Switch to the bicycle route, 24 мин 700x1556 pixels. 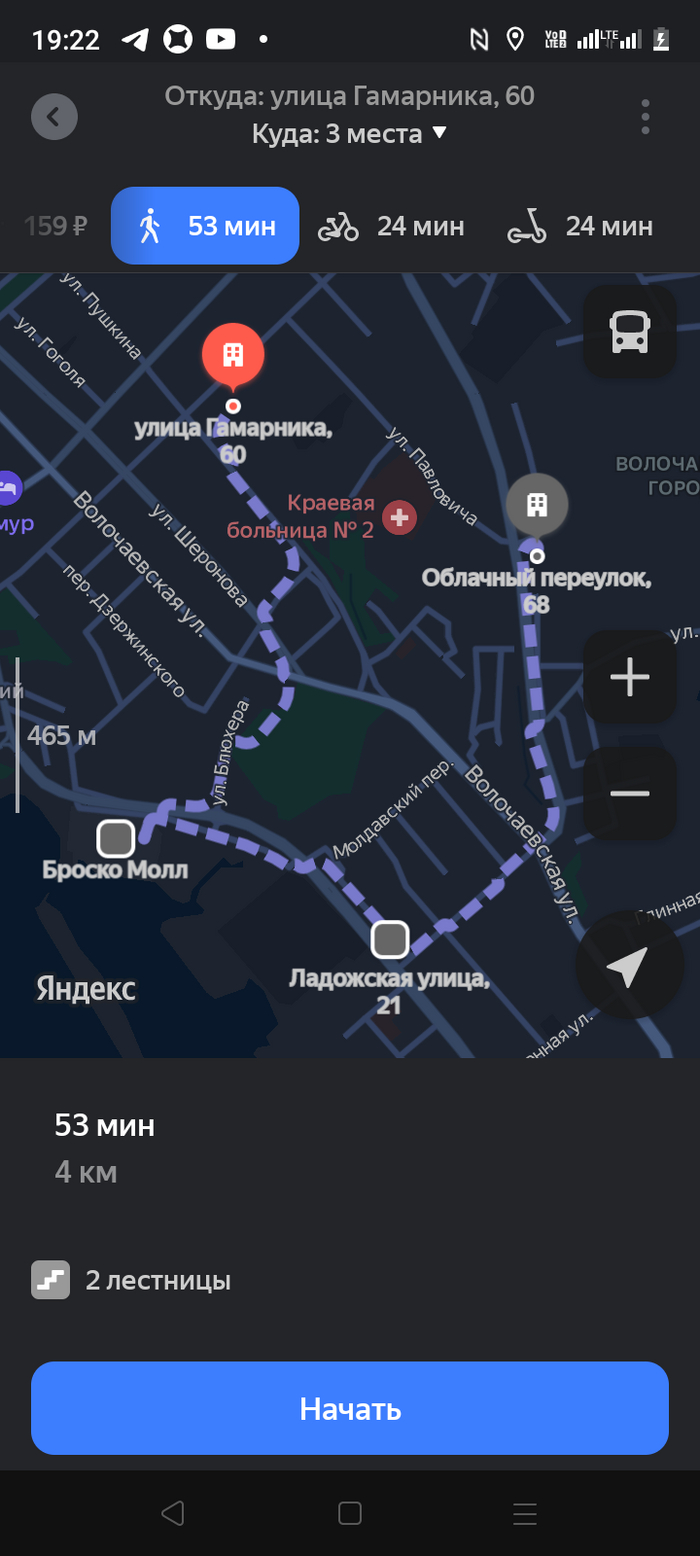[x=391, y=227]
